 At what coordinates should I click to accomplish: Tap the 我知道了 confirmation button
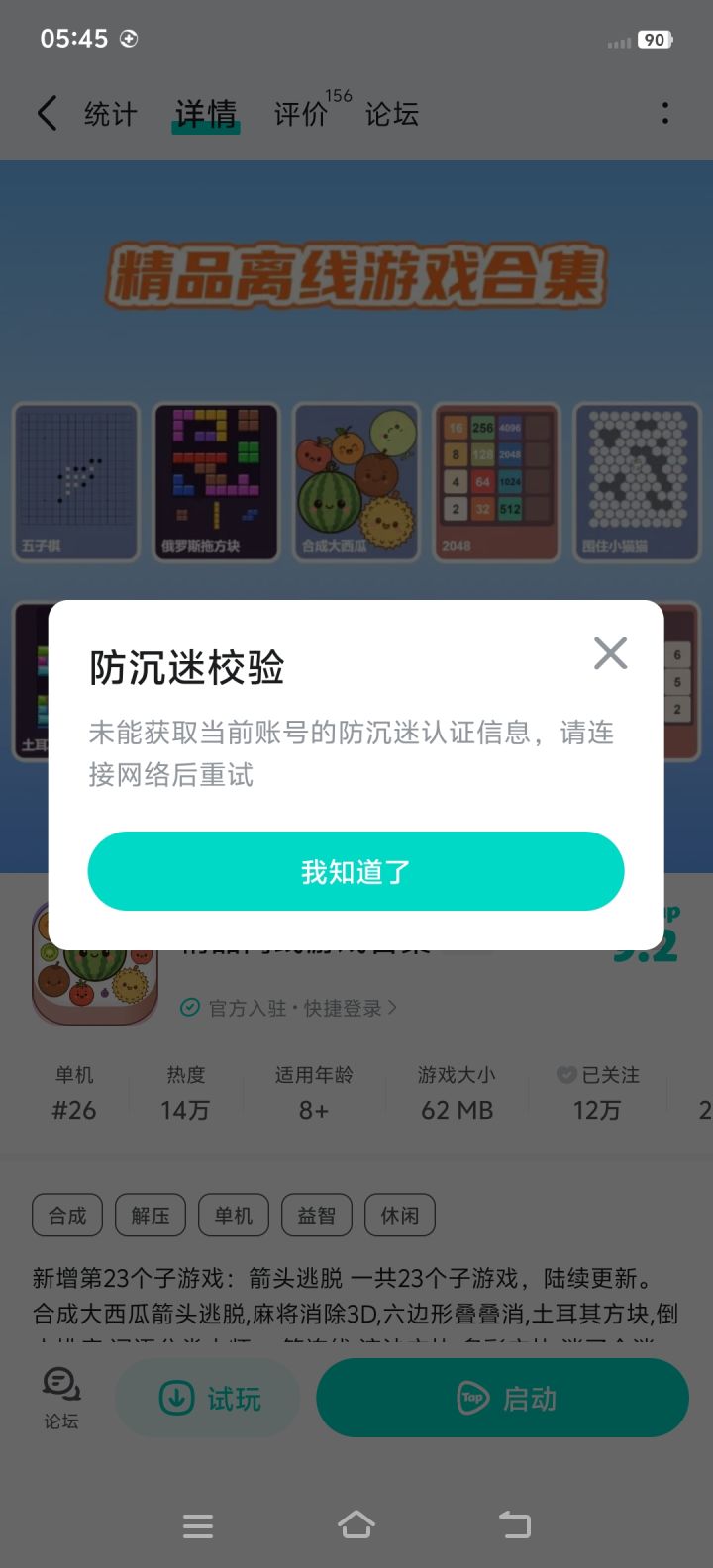[x=356, y=871]
